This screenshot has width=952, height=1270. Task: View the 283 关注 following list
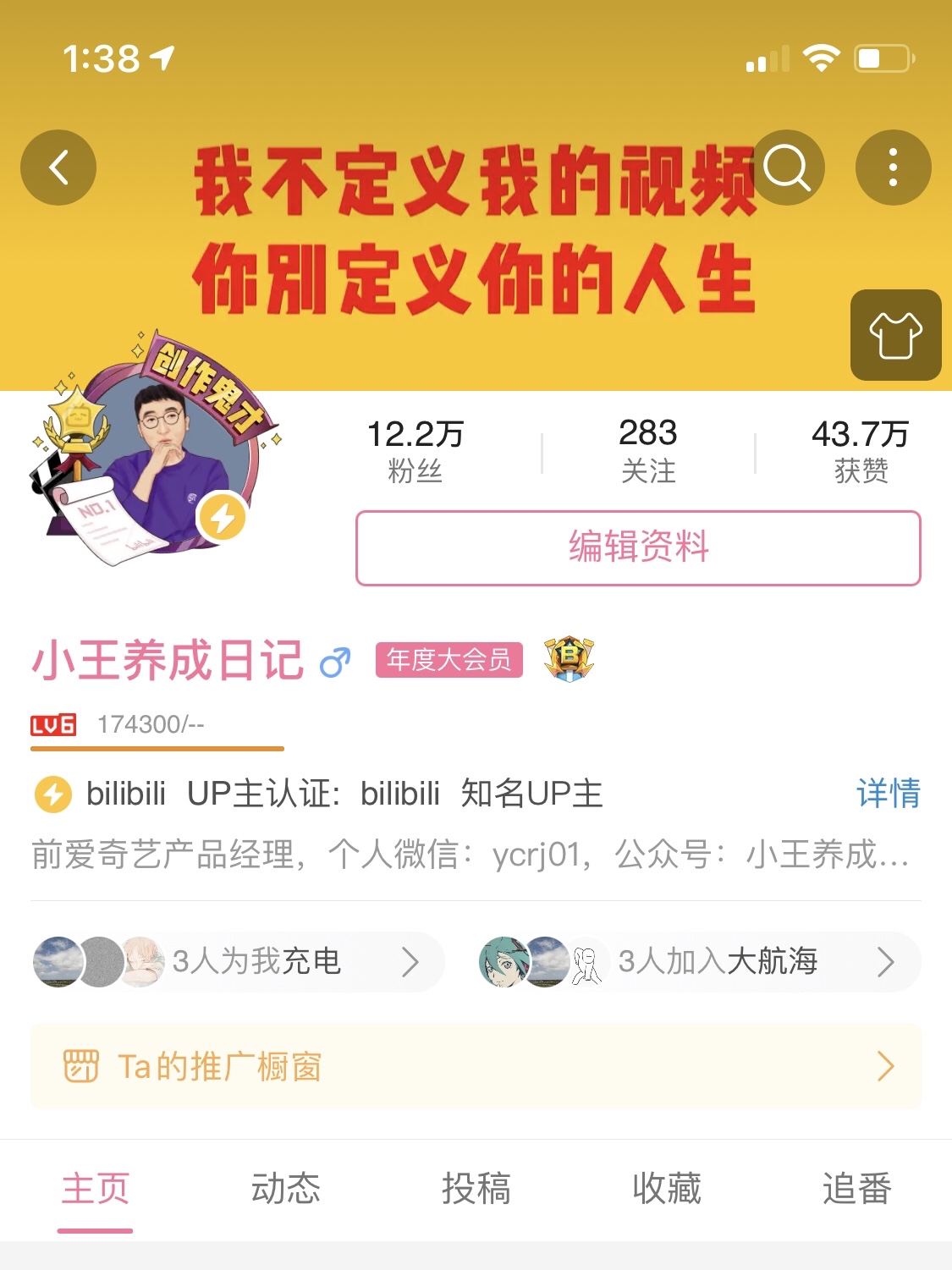648,451
